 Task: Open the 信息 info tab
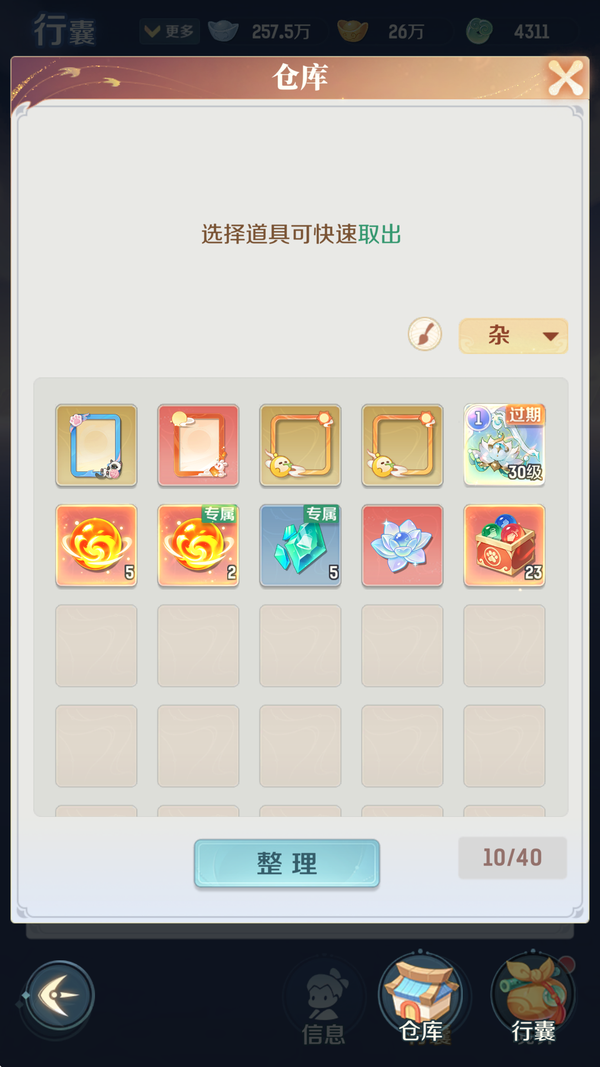click(x=323, y=1000)
